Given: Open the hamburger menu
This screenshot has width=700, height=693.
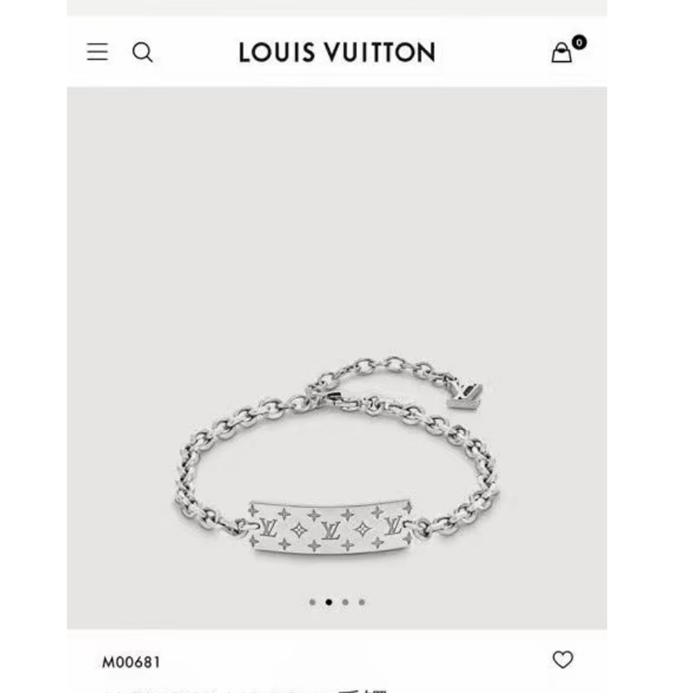Looking at the screenshot, I should click(x=97, y=52).
